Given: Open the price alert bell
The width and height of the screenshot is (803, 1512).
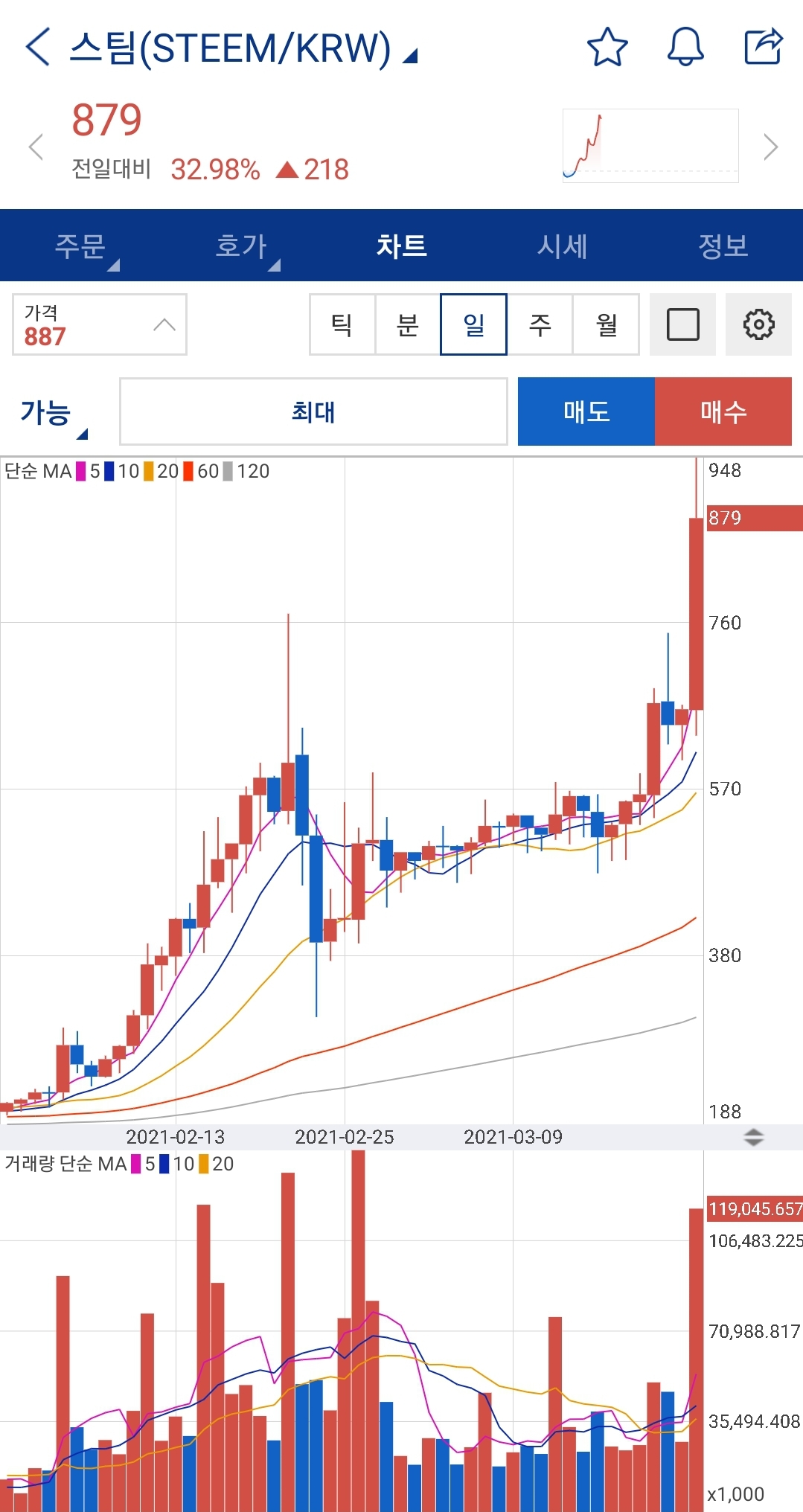Looking at the screenshot, I should tap(685, 47).
